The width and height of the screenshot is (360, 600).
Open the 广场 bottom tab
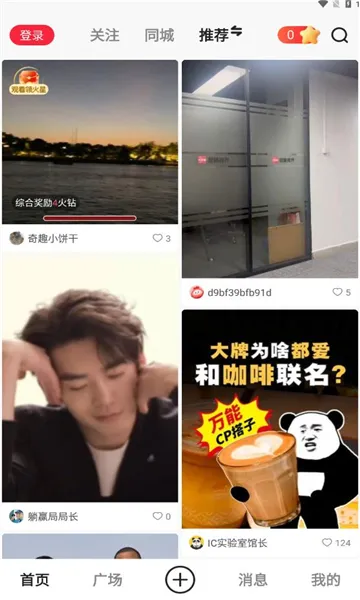pyautogui.click(x=108, y=580)
